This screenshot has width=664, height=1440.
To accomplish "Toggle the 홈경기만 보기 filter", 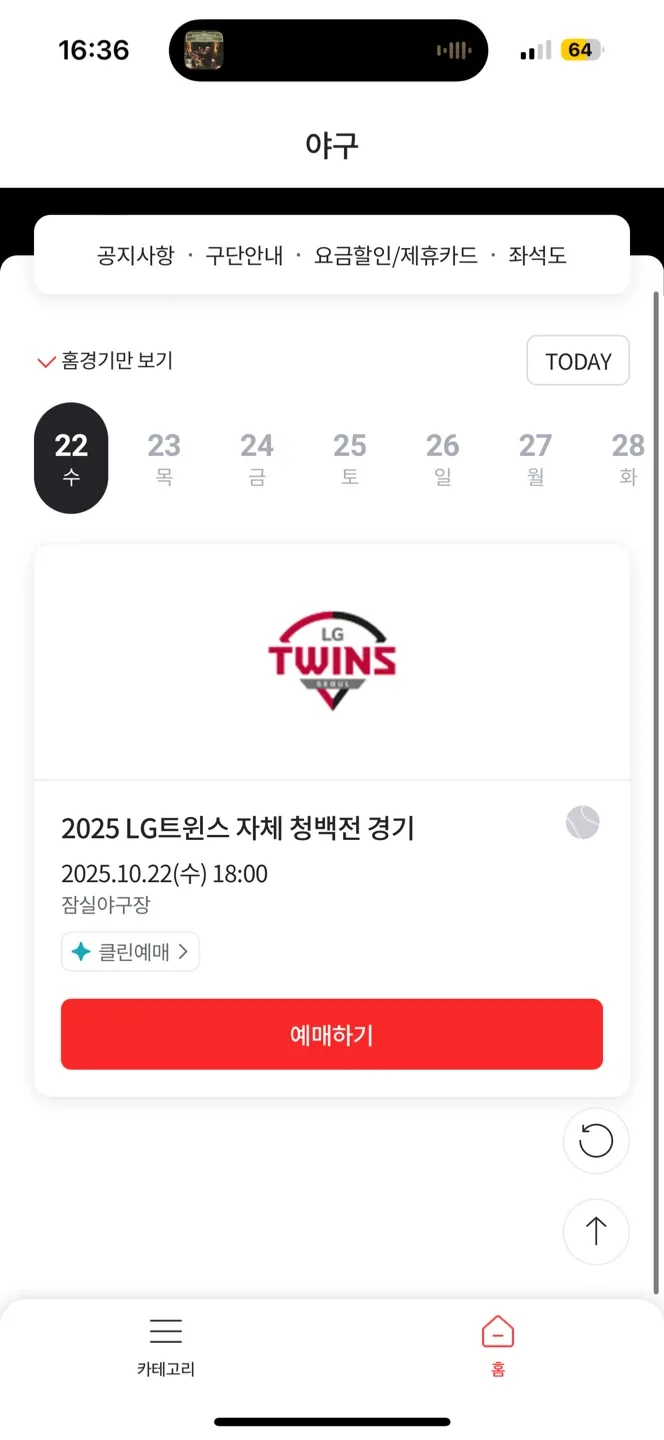I will click(105, 361).
